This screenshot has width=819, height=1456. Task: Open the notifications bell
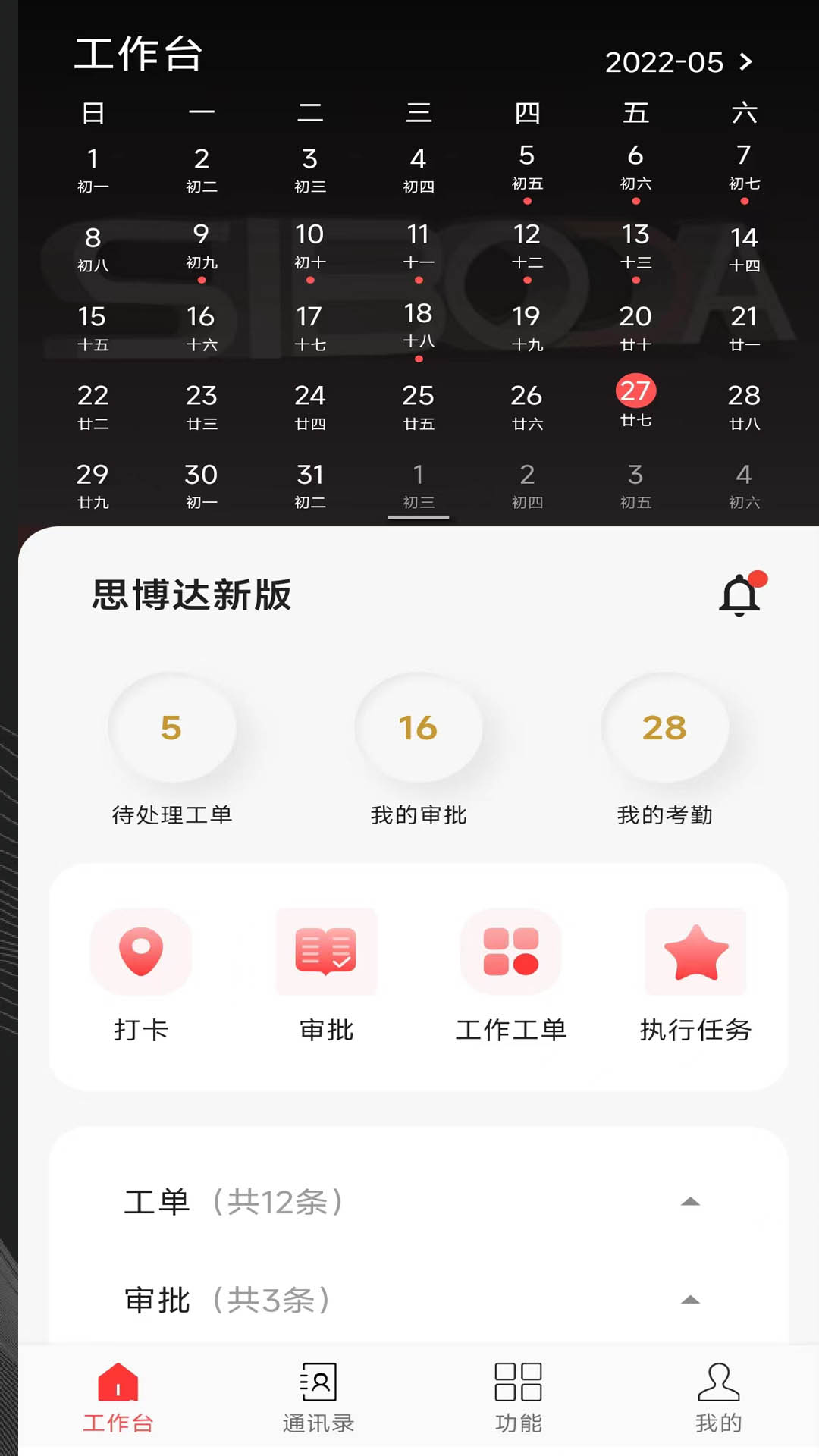point(740,595)
